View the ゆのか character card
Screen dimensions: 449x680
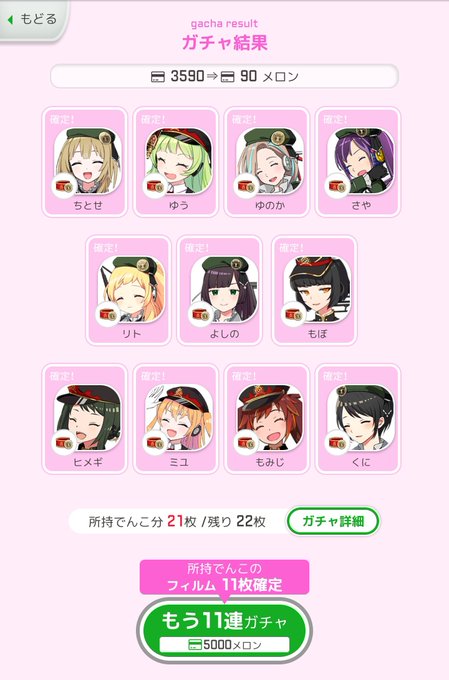pyautogui.click(x=267, y=162)
